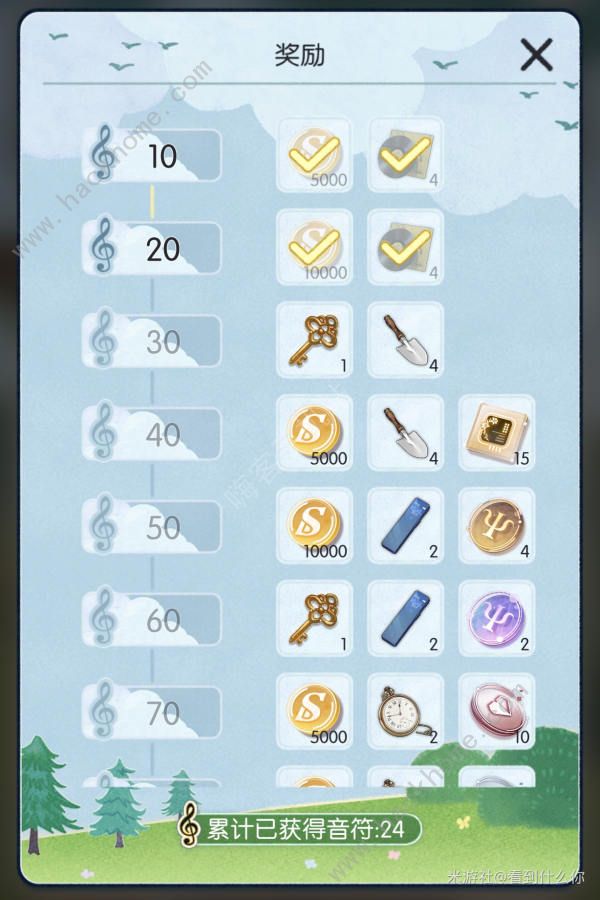Screen dimensions: 600x900
Task: Inspect the pink gem coin at tier 70
Action: coord(496,711)
